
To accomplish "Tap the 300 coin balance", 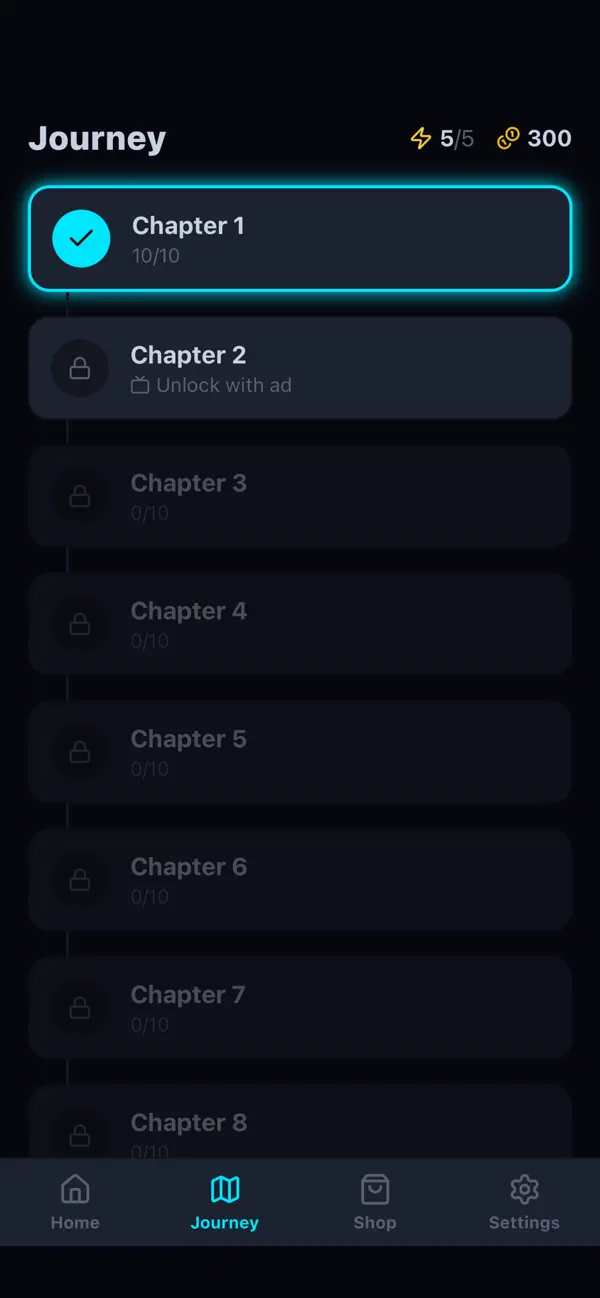I will click(x=534, y=138).
